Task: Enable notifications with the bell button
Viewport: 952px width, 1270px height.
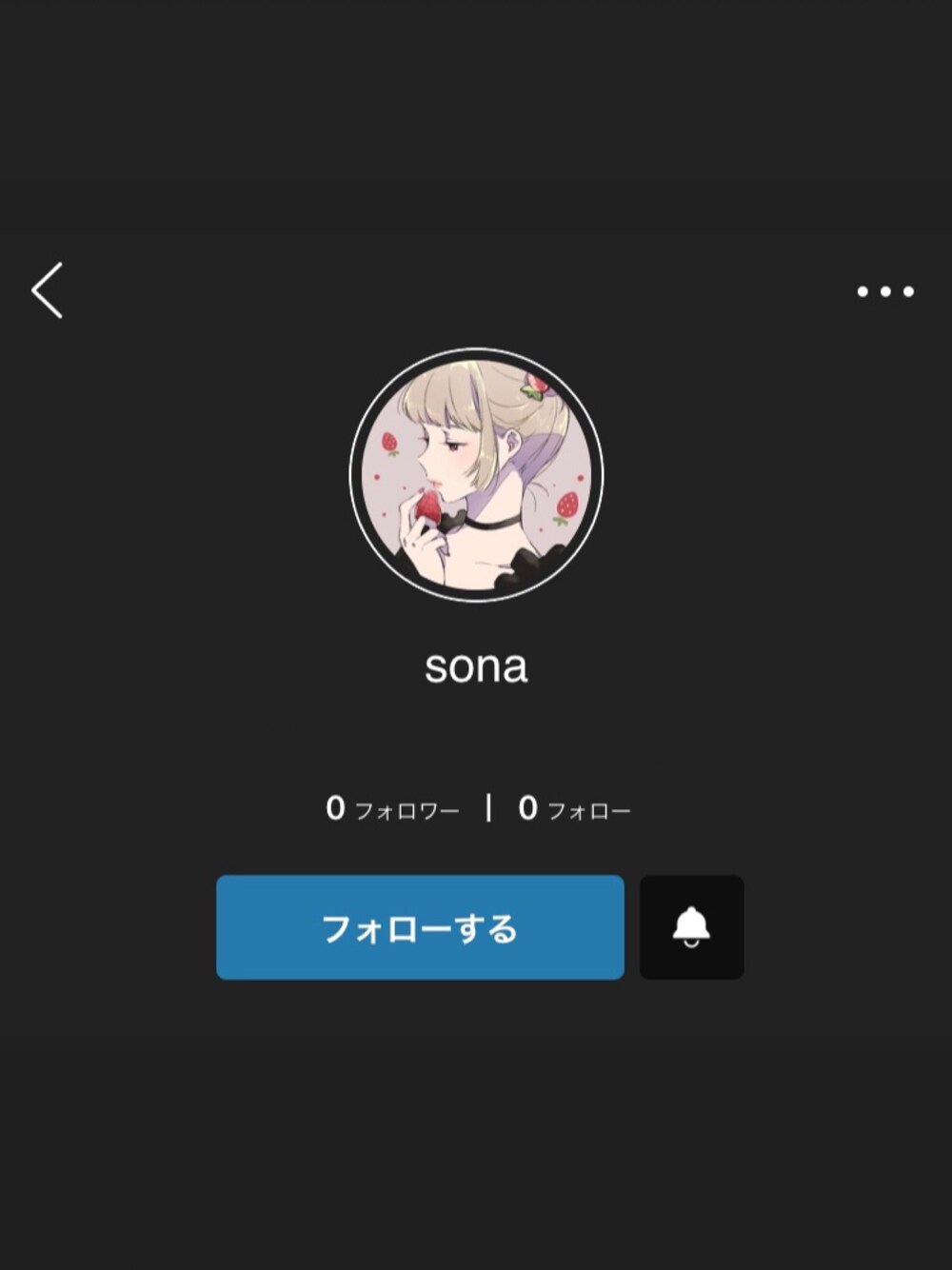Action: (x=691, y=927)
